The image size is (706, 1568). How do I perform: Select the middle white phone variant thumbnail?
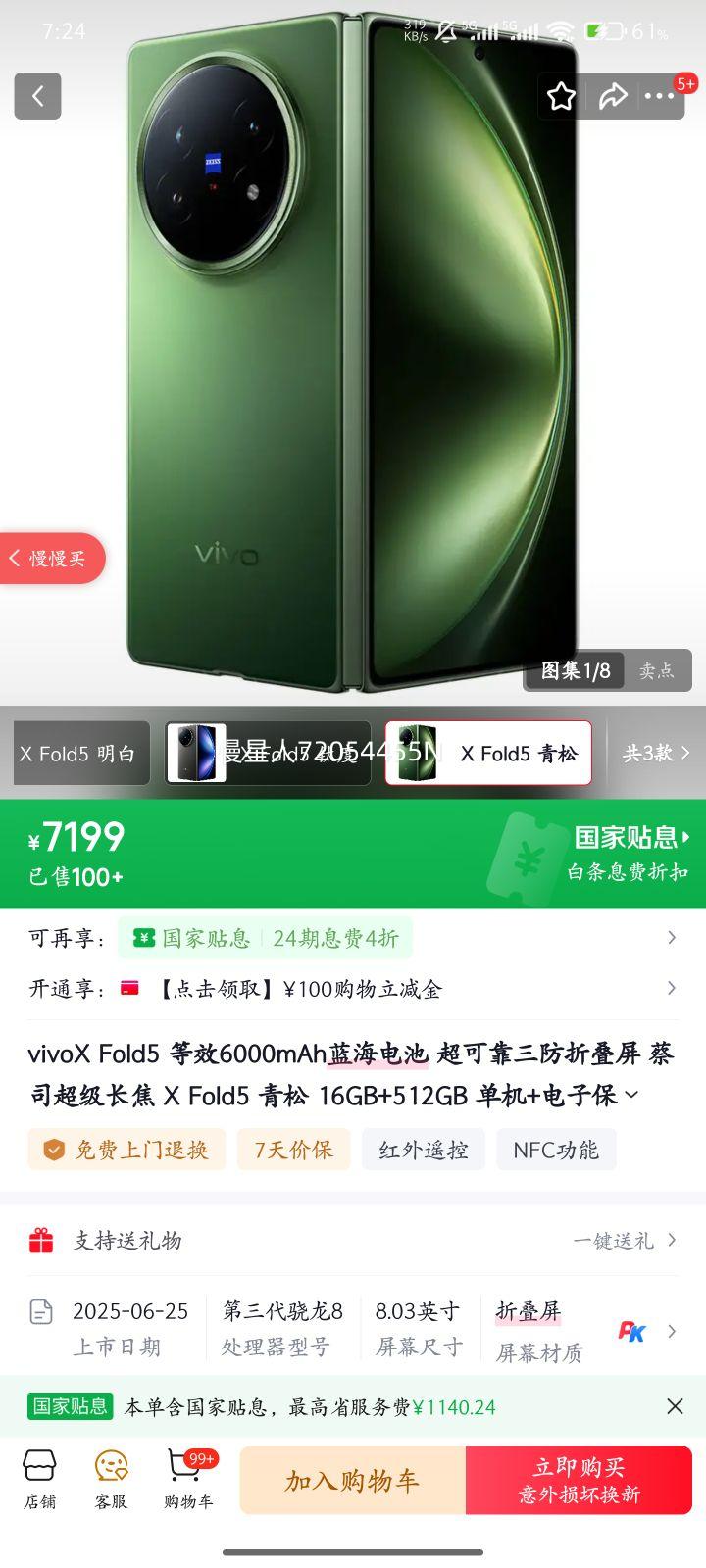pos(196,753)
